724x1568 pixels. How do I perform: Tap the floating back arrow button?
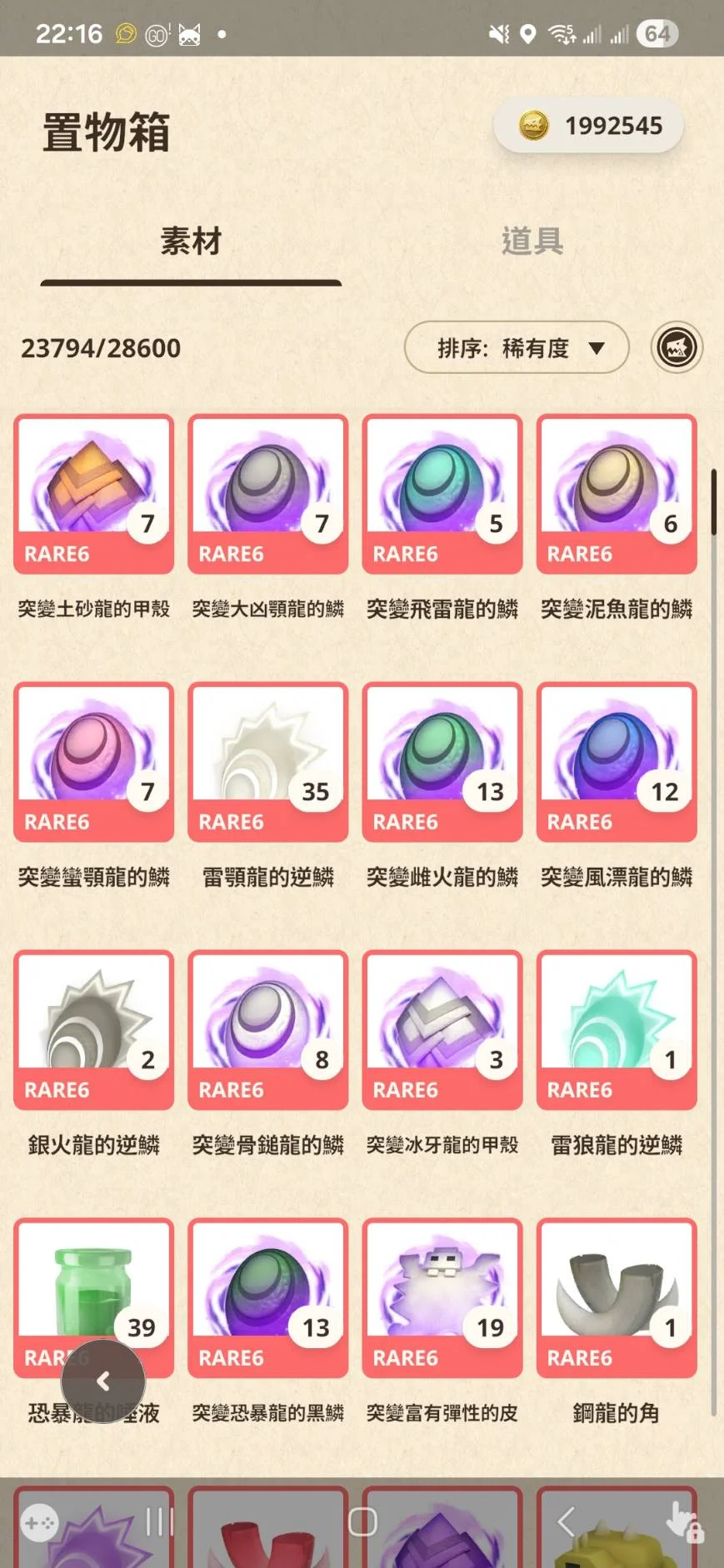pyautogui.click(x=103, y=1381)
